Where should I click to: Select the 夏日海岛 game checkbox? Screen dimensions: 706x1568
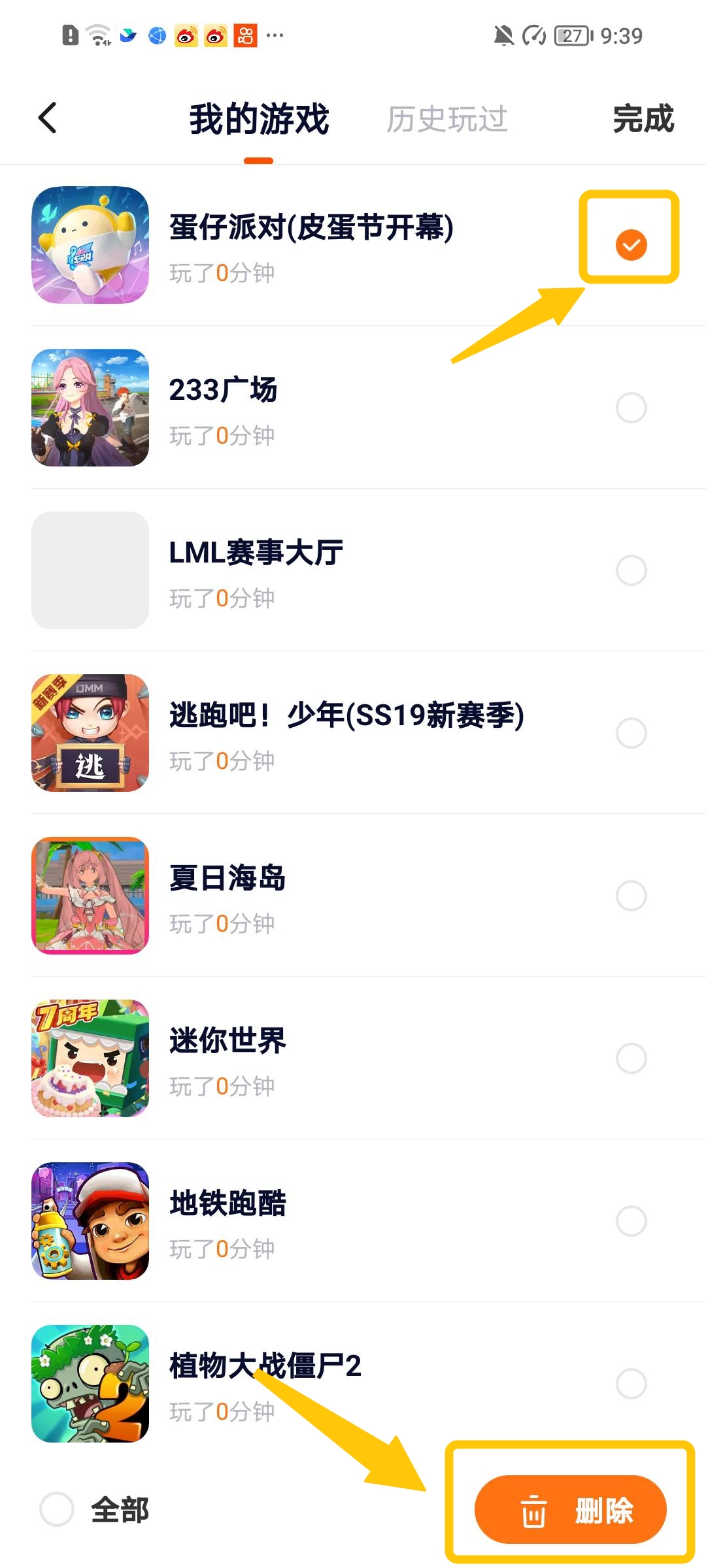631,896
